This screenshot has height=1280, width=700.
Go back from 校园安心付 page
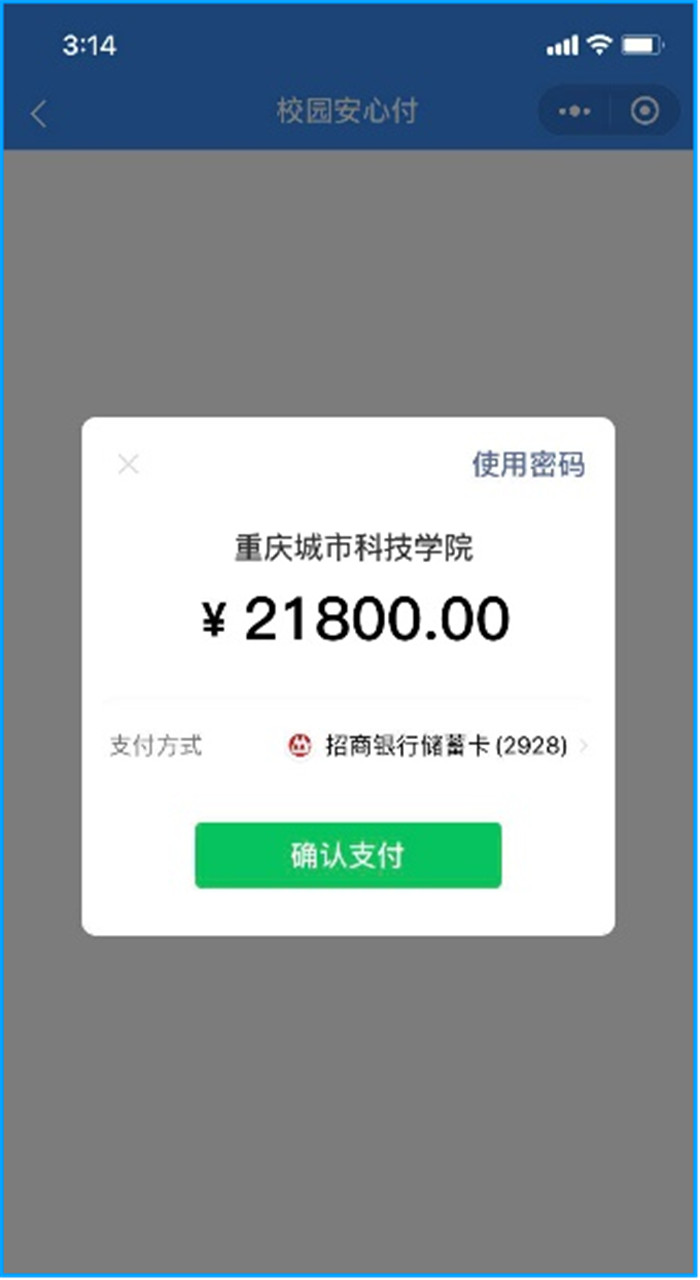click(x=38, y=113)
